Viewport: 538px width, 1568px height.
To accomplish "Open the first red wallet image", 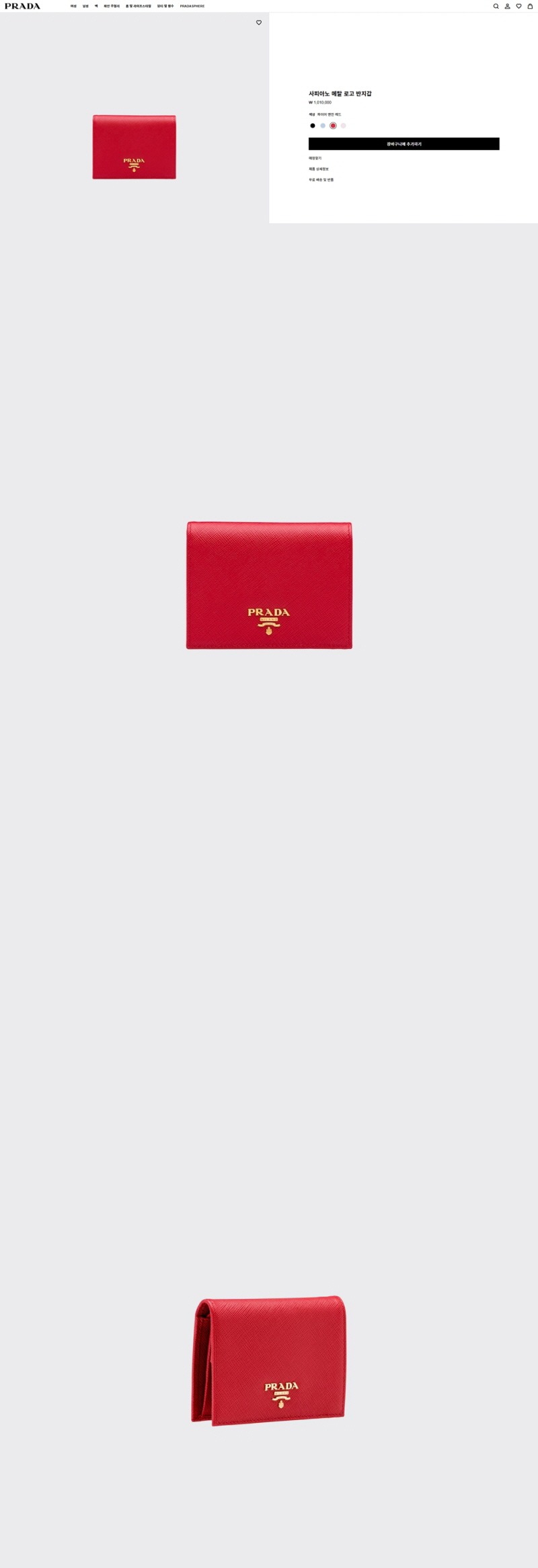I will click(134, 147).
